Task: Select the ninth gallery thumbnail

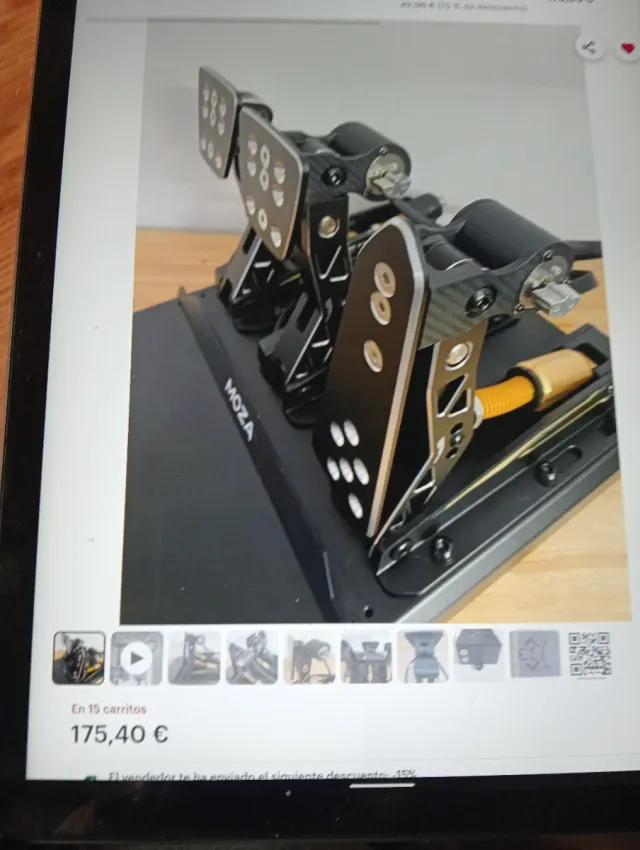Action: click(x=535, y=654)
